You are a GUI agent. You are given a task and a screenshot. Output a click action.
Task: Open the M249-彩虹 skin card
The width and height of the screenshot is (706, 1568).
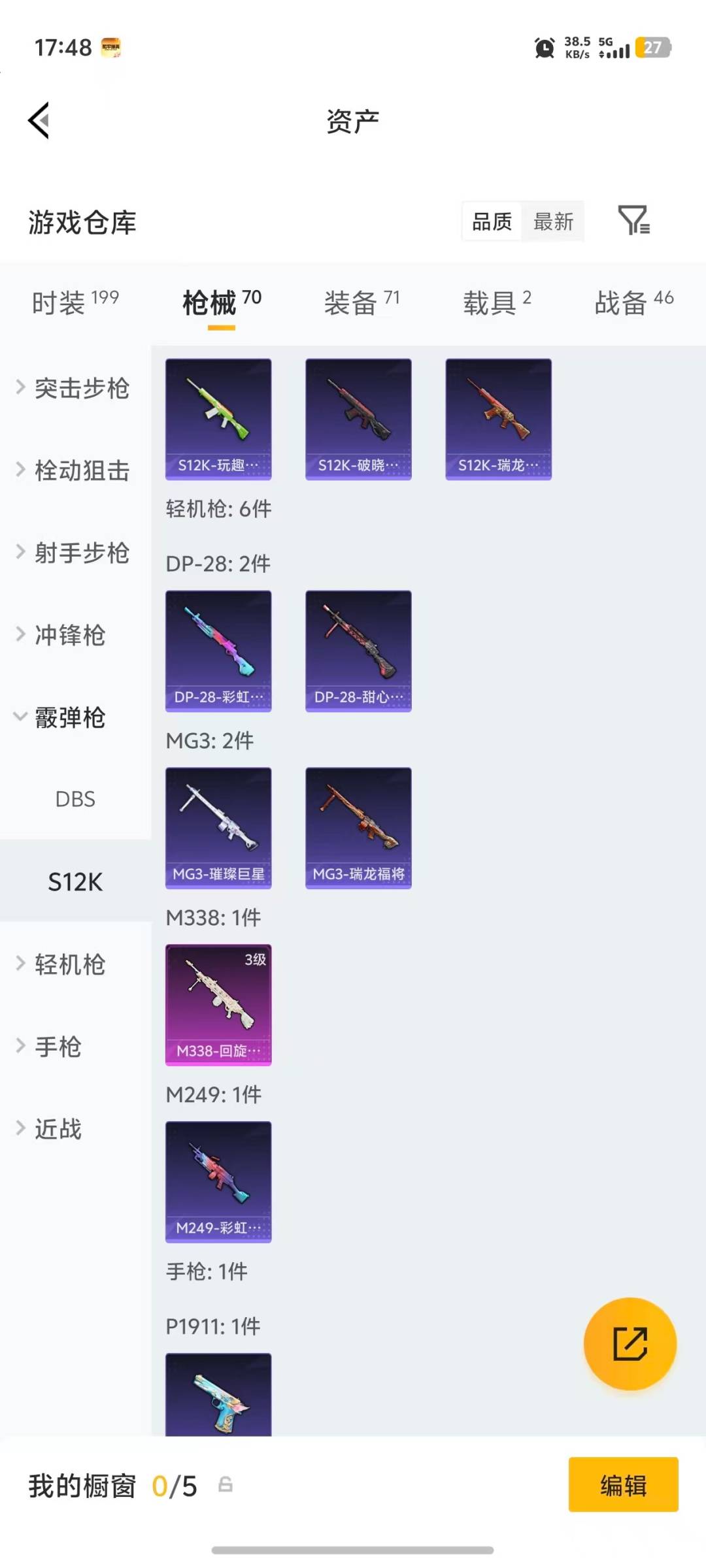pos(218,1181)
